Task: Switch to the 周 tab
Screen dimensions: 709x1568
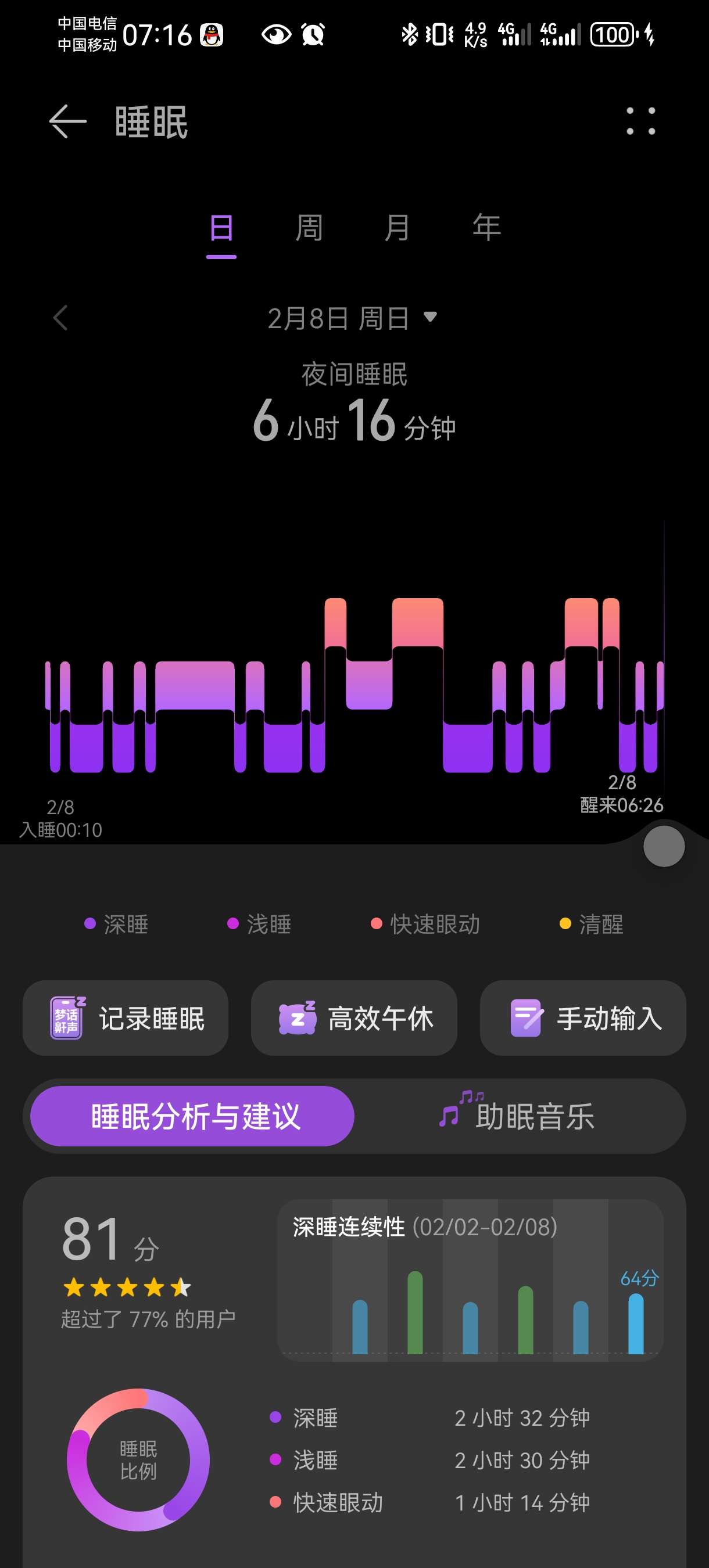Action: click(309, 229)
